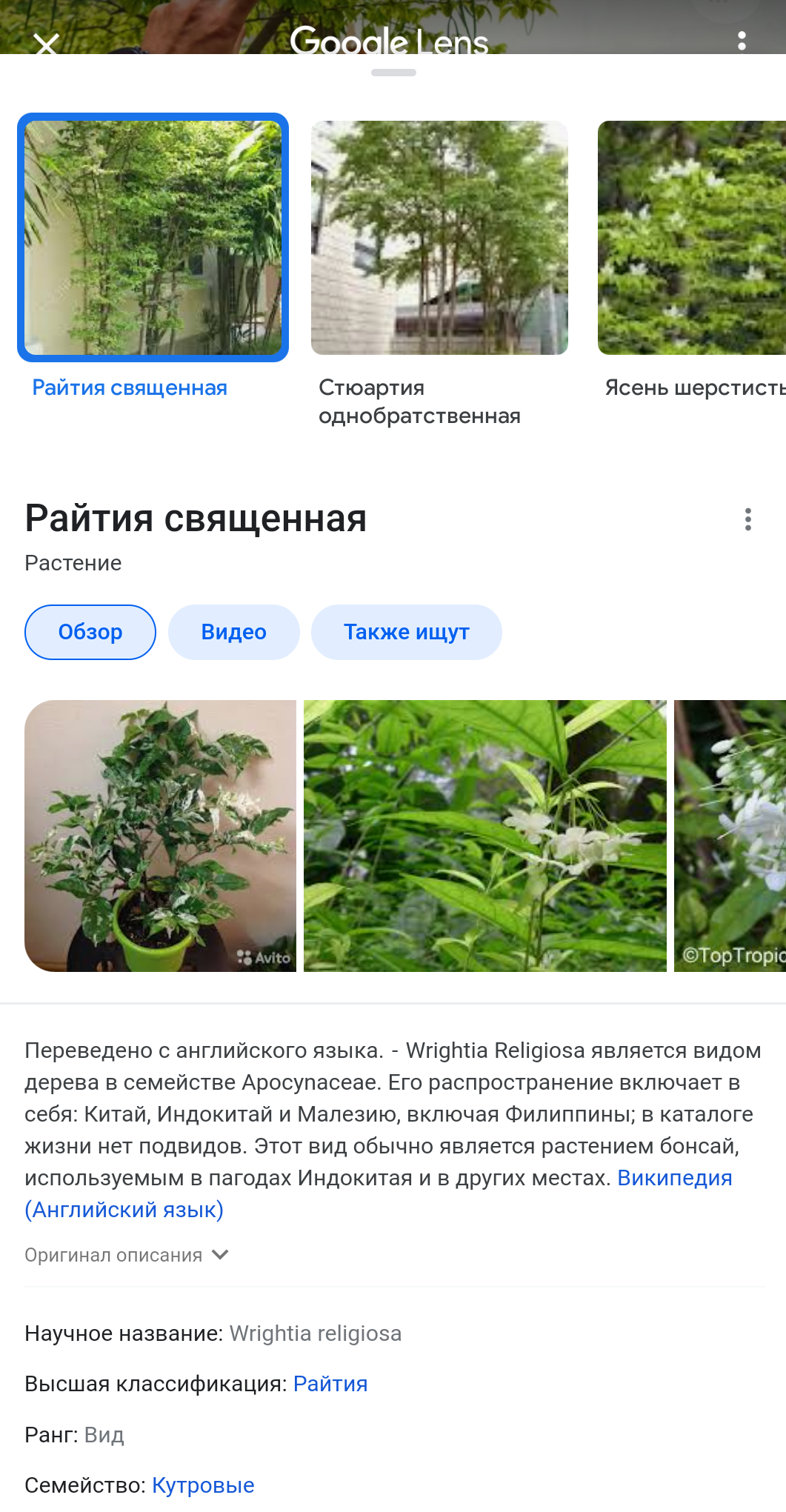Open the Райтия classification link
This screenshot has height=1512, width=786.
pyautogui.click(x=330, y=1384)
